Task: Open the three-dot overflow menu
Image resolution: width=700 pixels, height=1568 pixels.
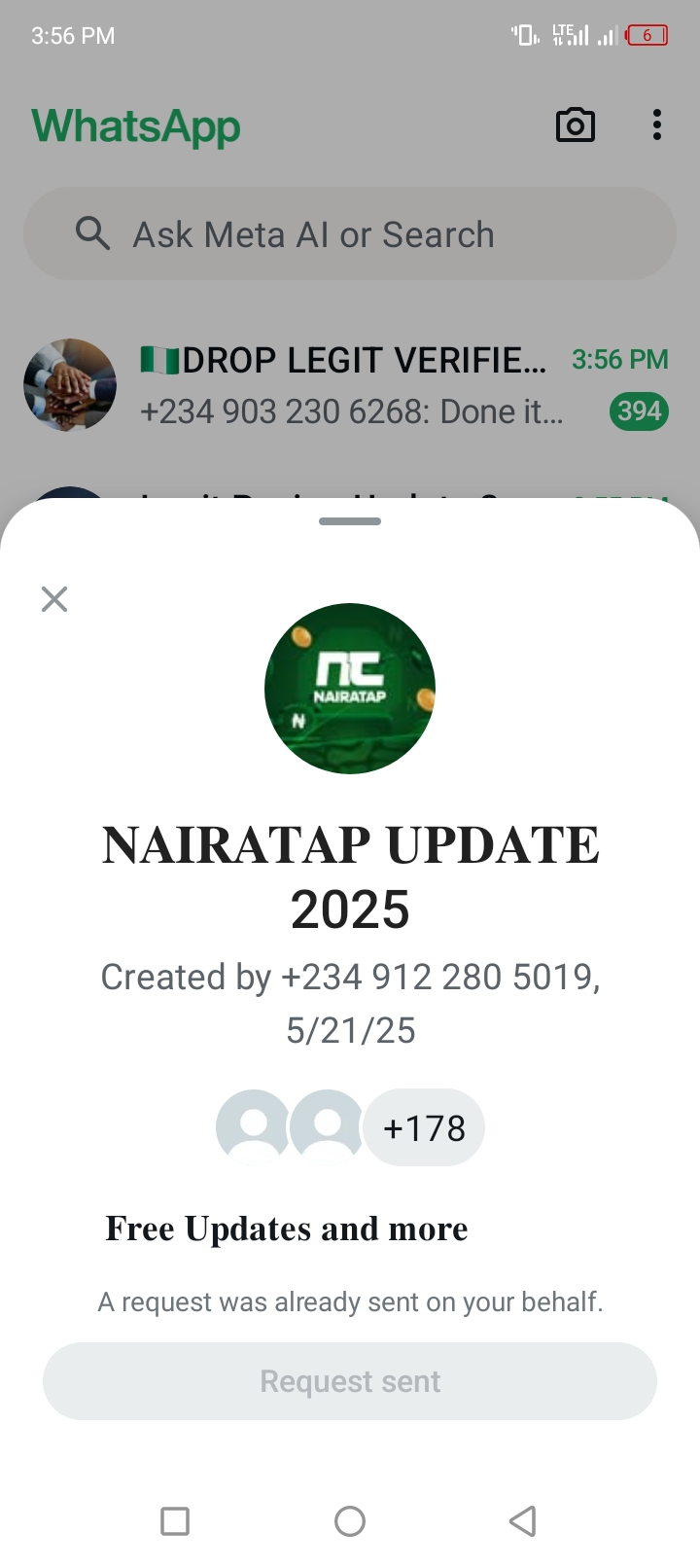Action: click(x=657, y=125)
